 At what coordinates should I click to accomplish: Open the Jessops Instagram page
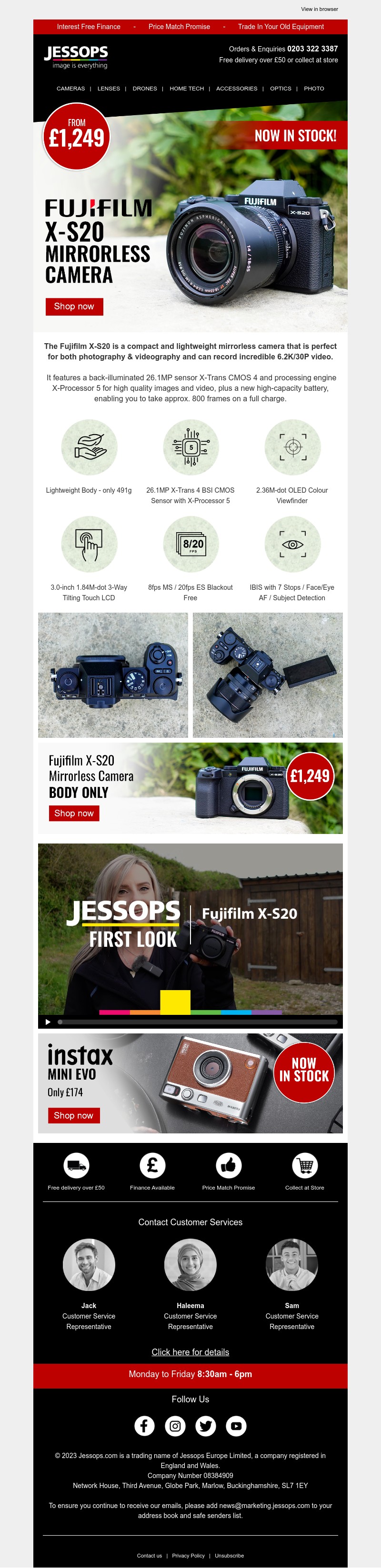tap(175, 1426)
